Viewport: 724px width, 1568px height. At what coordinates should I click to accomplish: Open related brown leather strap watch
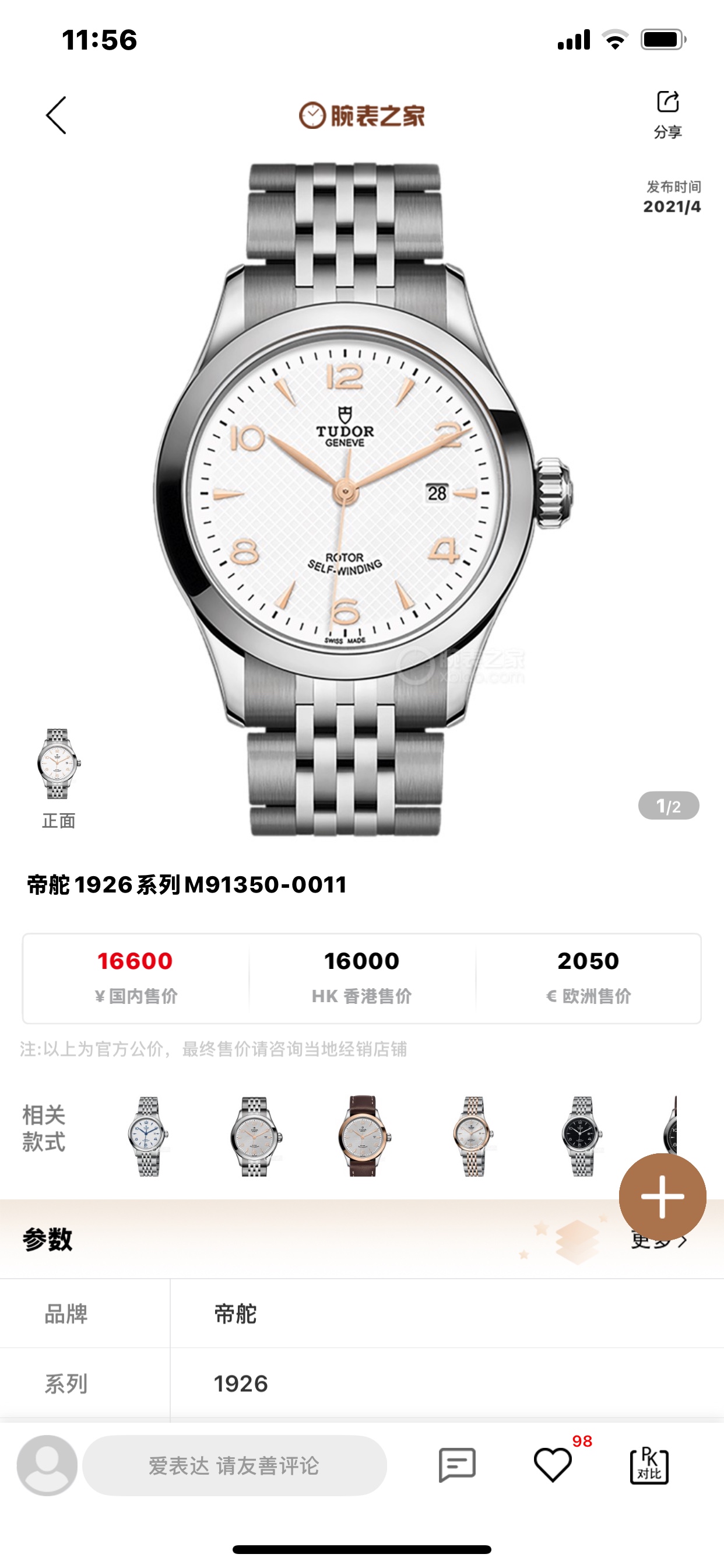point(363,1136)
